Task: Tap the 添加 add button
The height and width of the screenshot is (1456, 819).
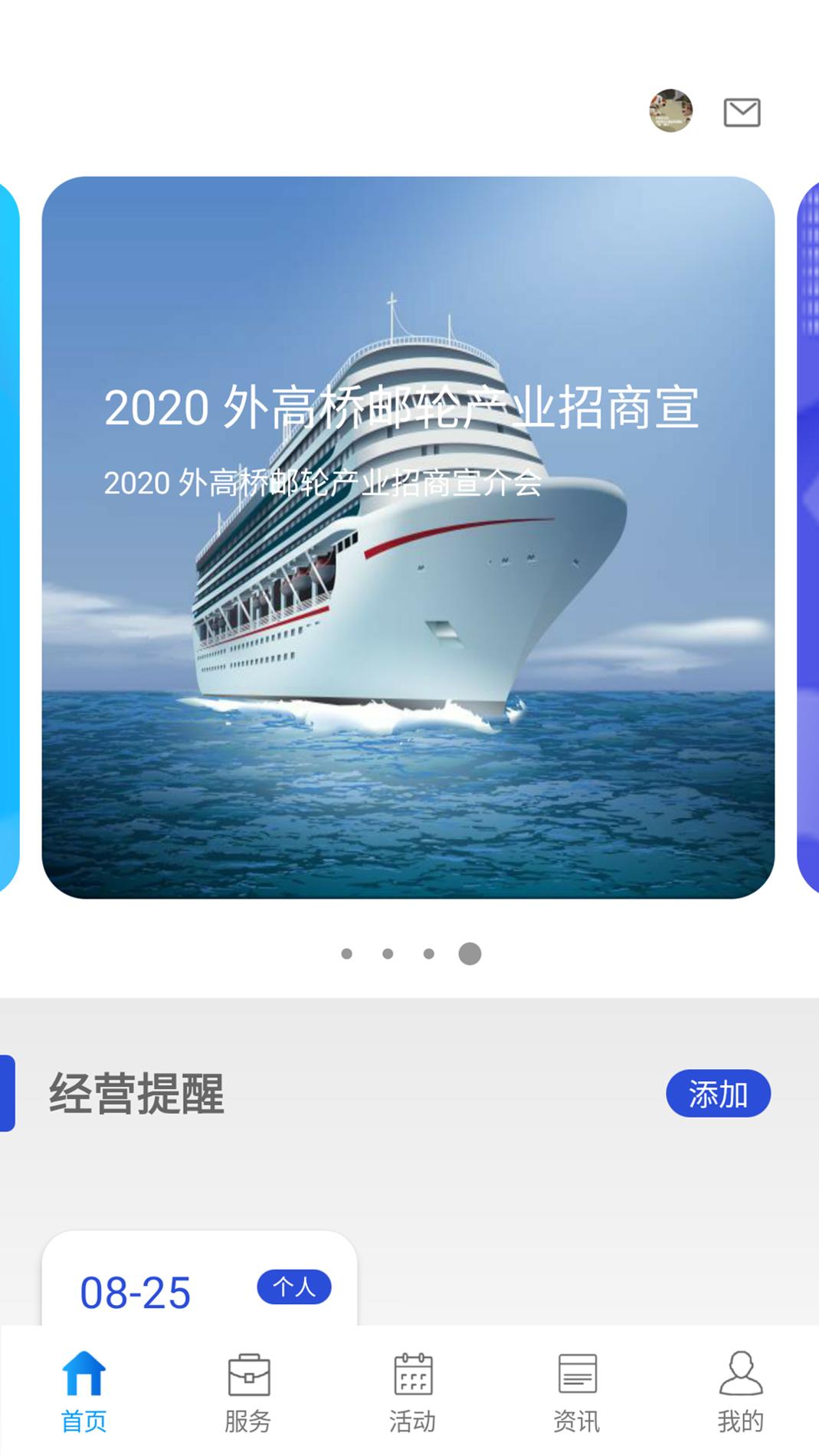Action: [719, 1094]
